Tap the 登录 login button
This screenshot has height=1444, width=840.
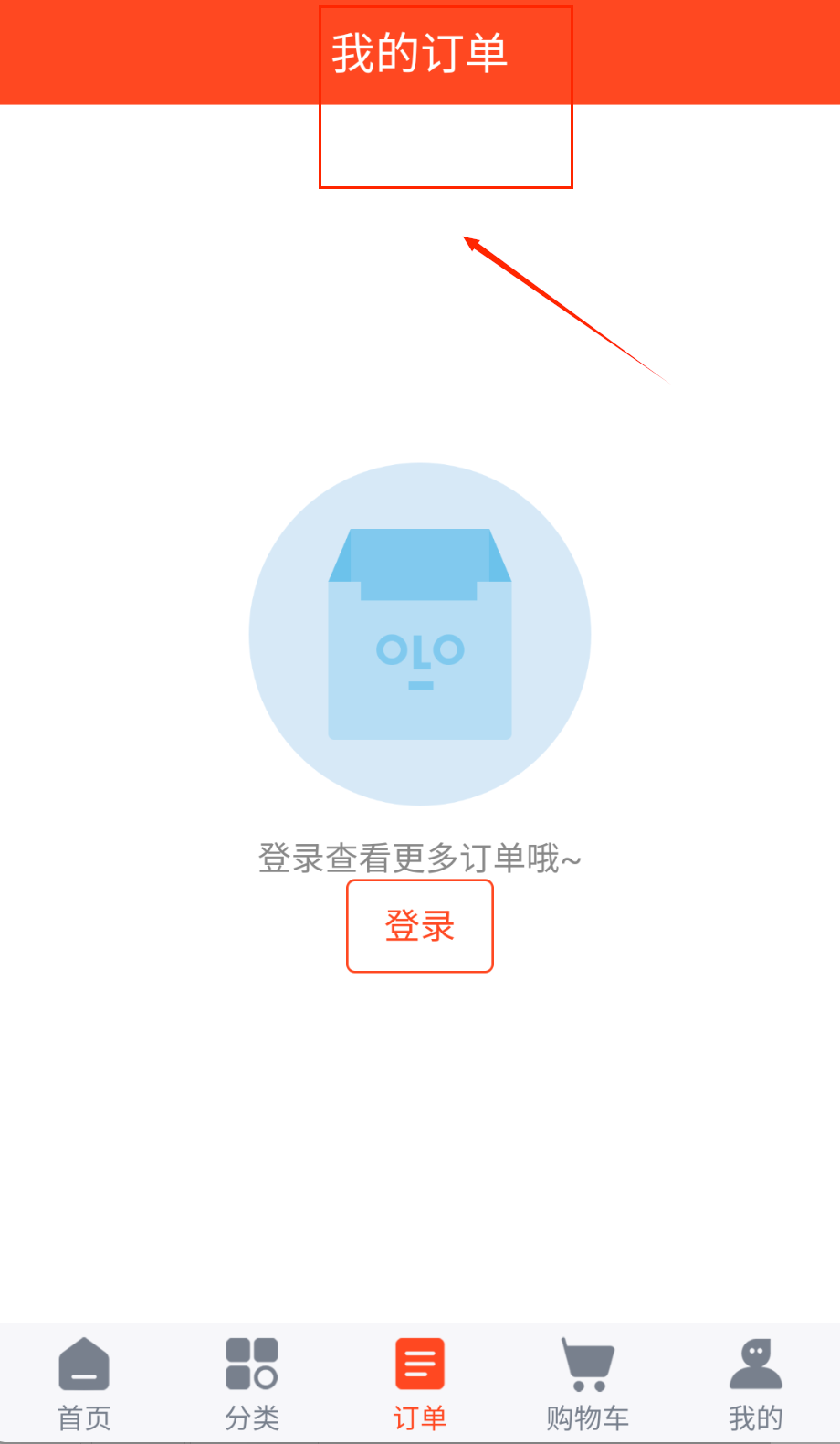[420, 926]
